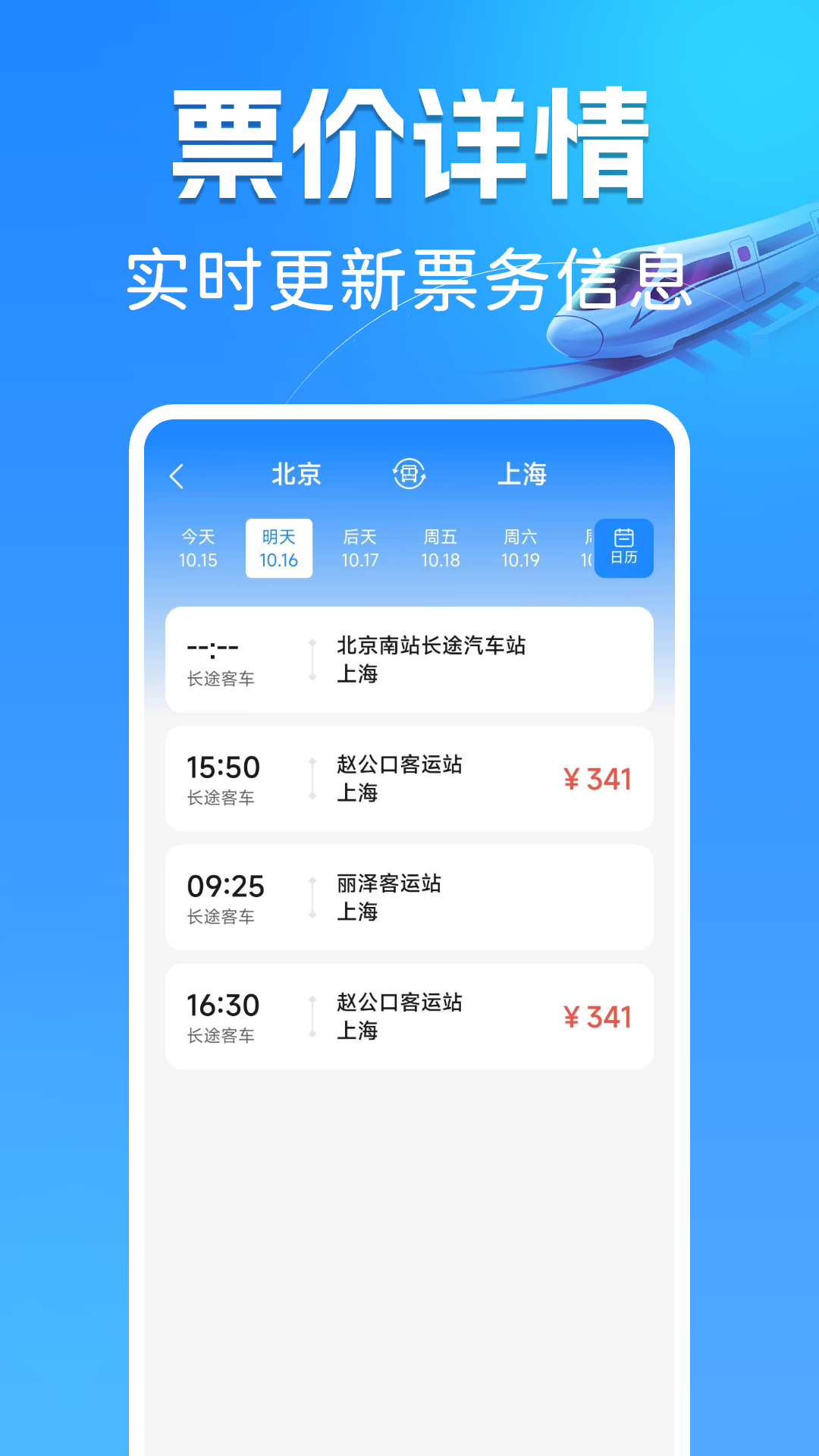
Task: Select the 后天 10.17 date tab
Action: [359, 549]
